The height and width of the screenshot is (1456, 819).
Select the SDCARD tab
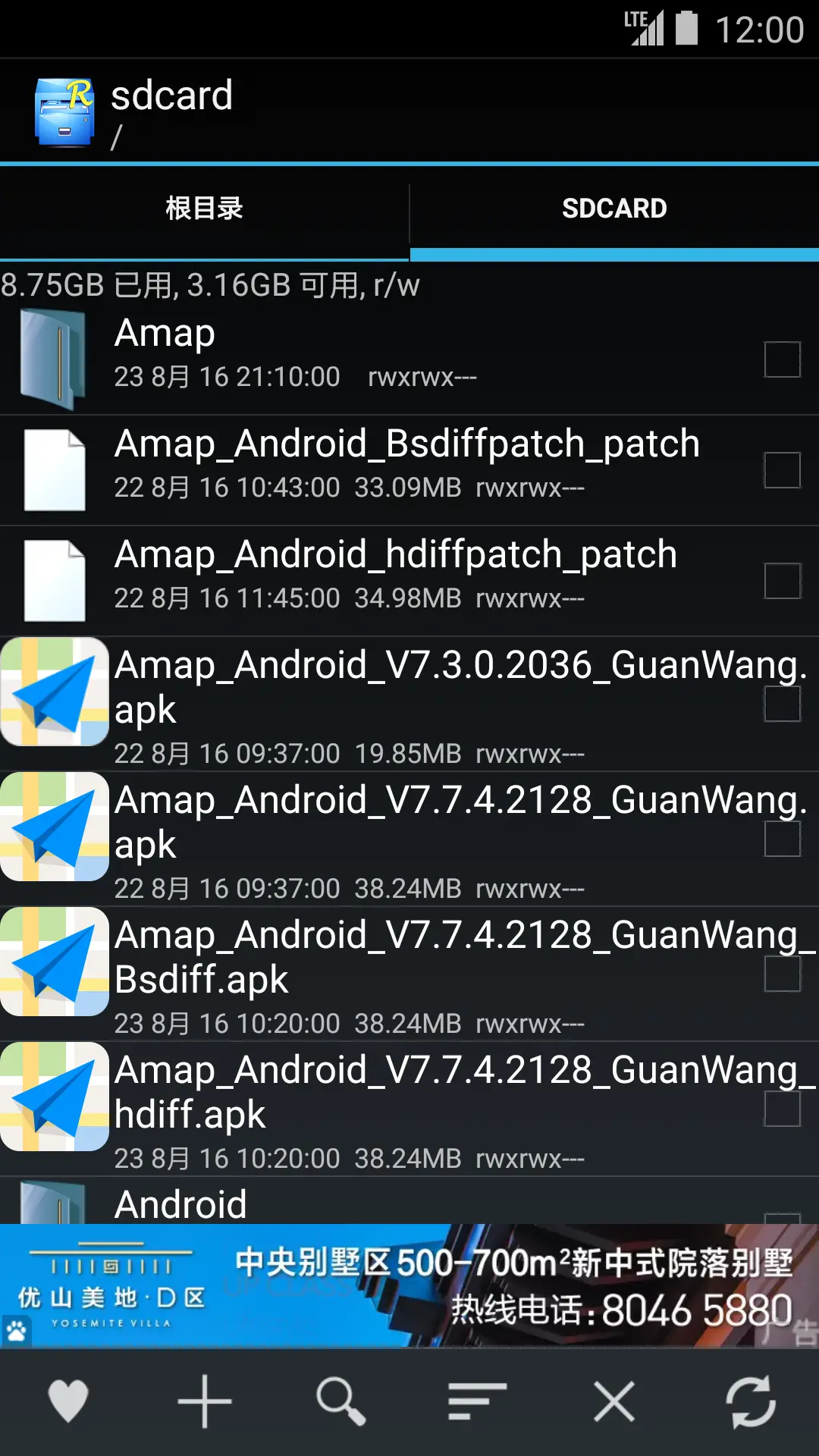614,209
